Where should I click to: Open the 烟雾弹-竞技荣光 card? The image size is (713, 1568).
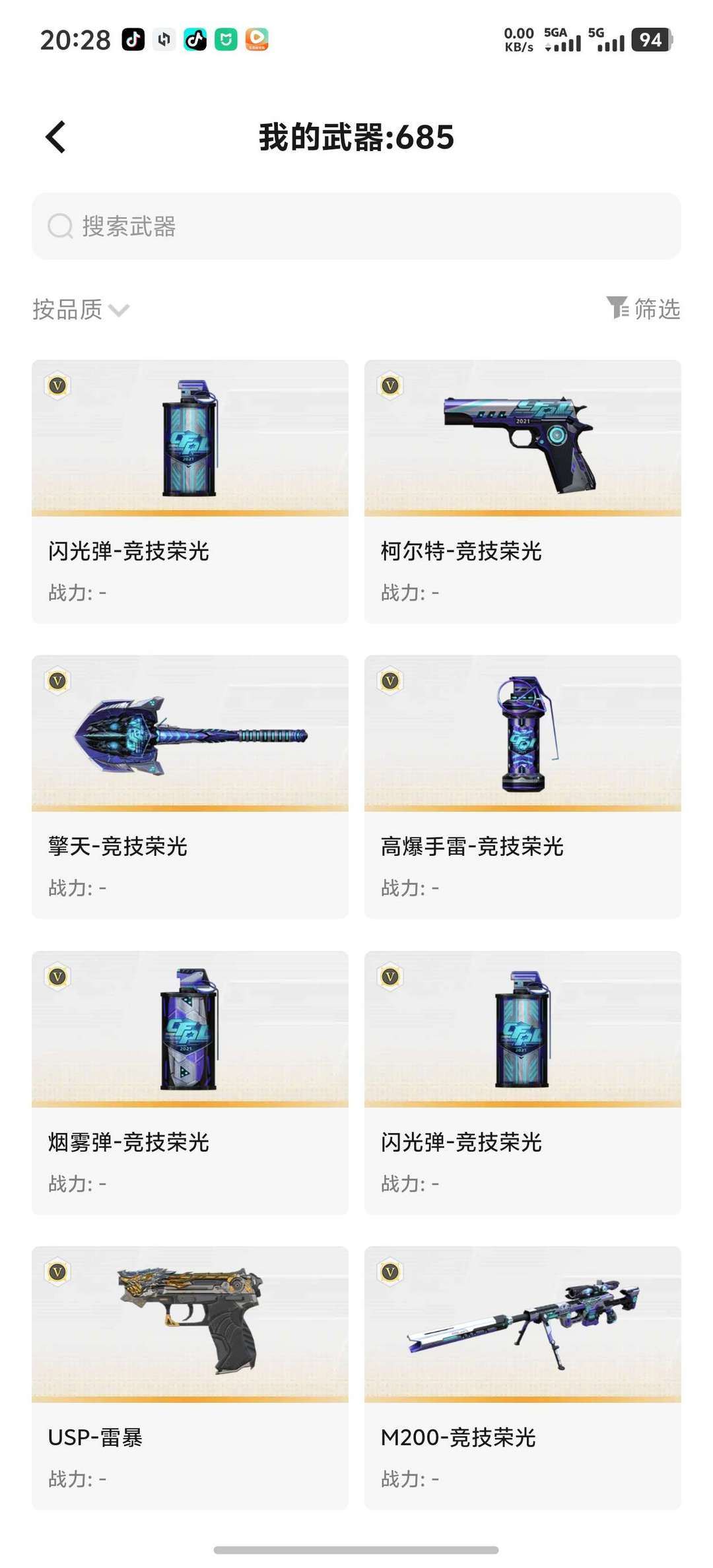coord(190,1082)
